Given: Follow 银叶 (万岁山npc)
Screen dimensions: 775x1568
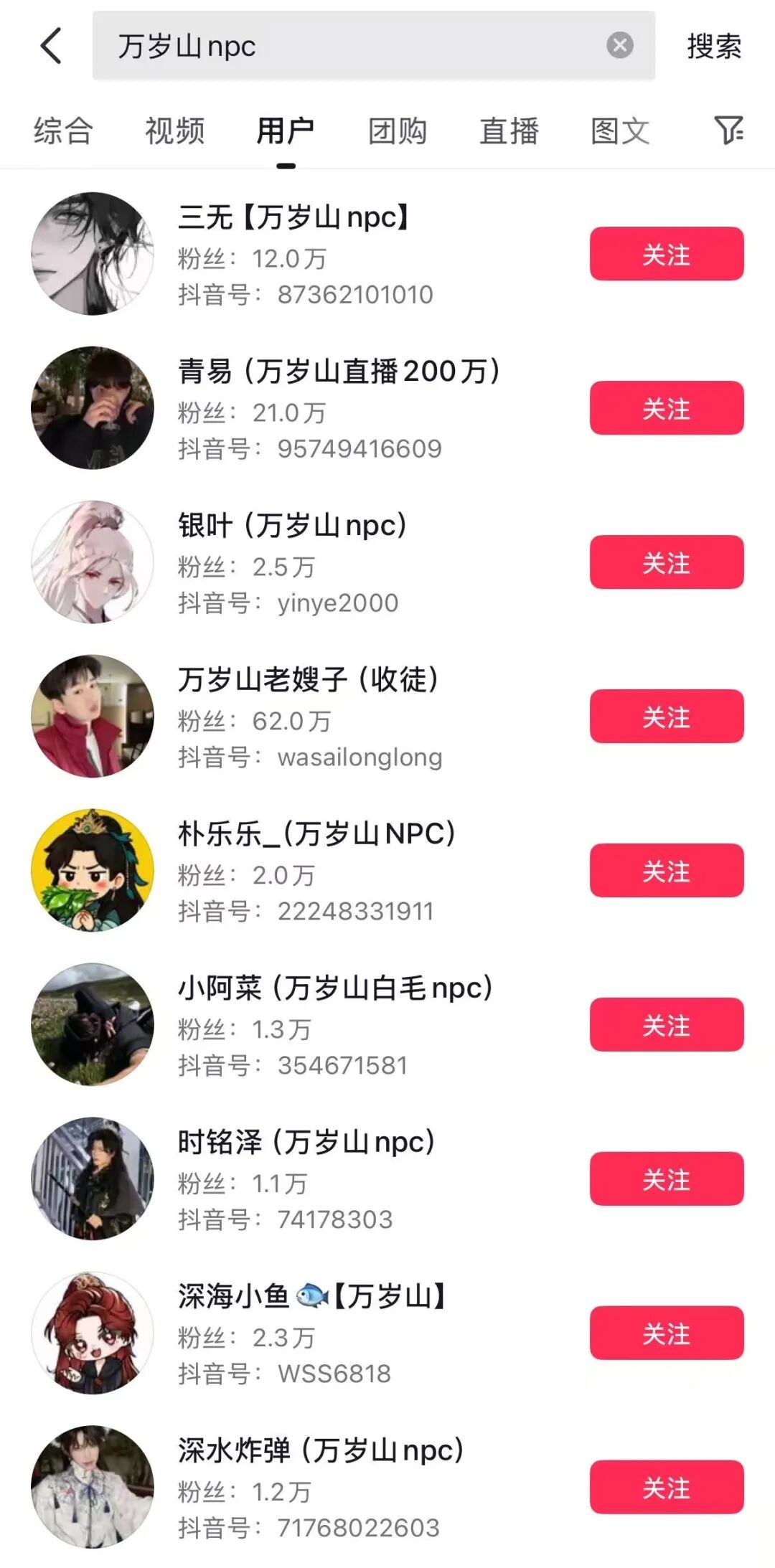Looking at the screenshot, I should [x=666, y=562].
